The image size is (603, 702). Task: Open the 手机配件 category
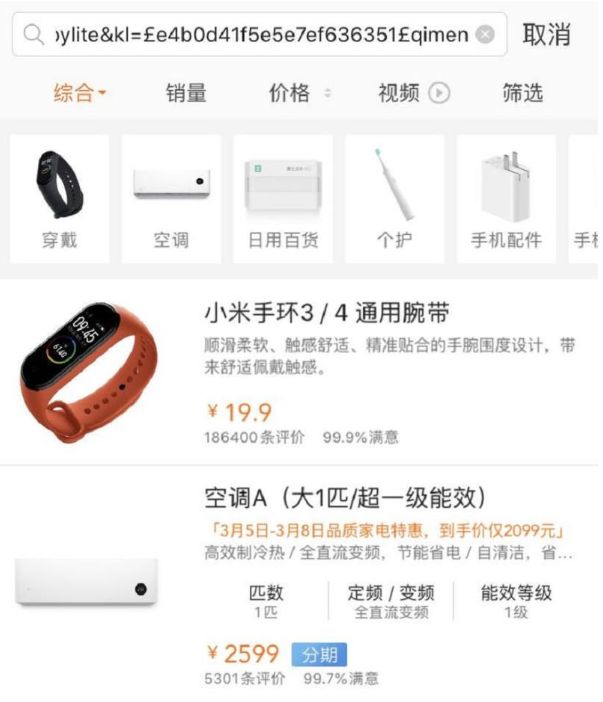(x=506, y=199)
